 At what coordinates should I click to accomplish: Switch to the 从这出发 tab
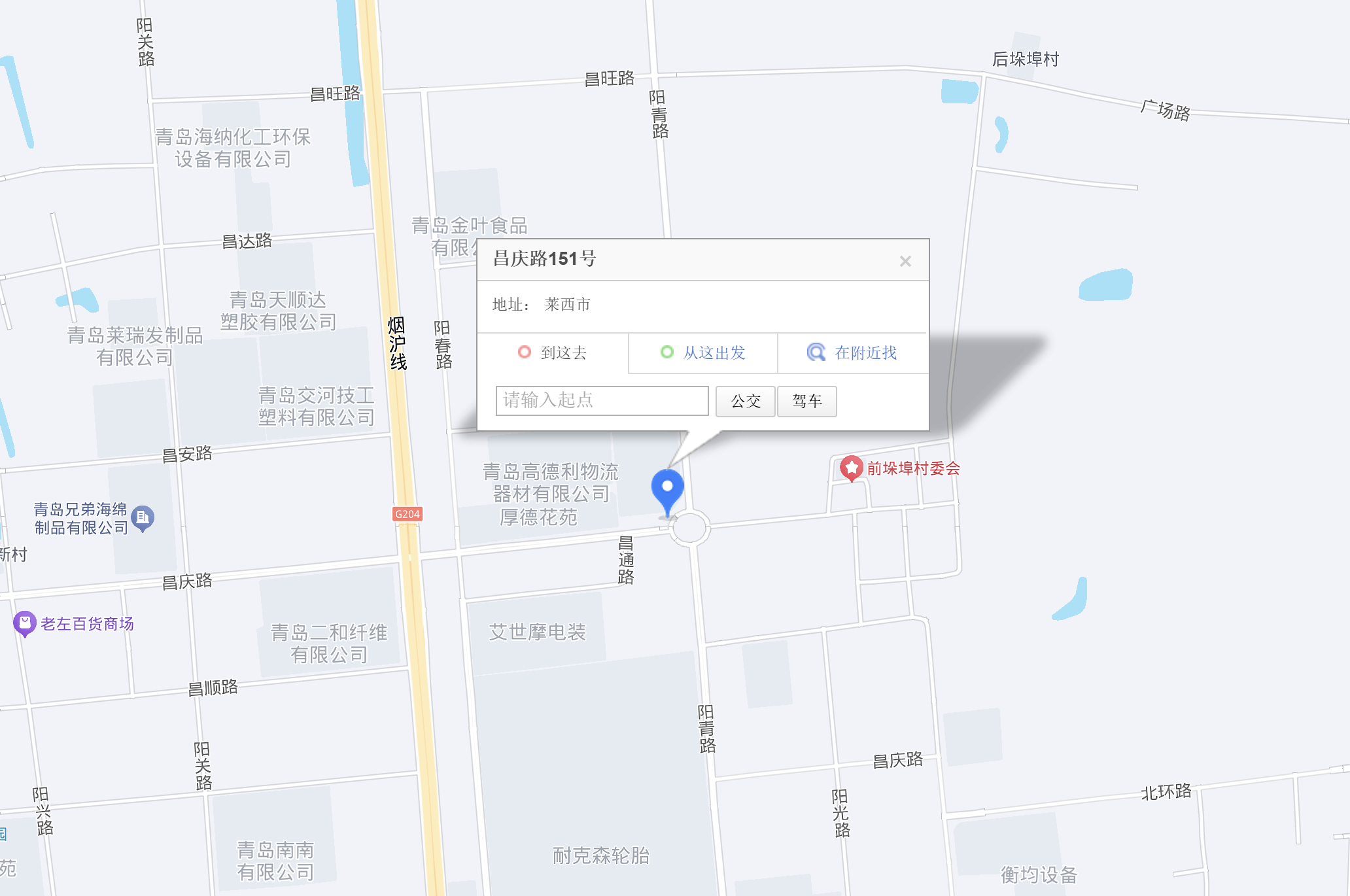(703, 353)
